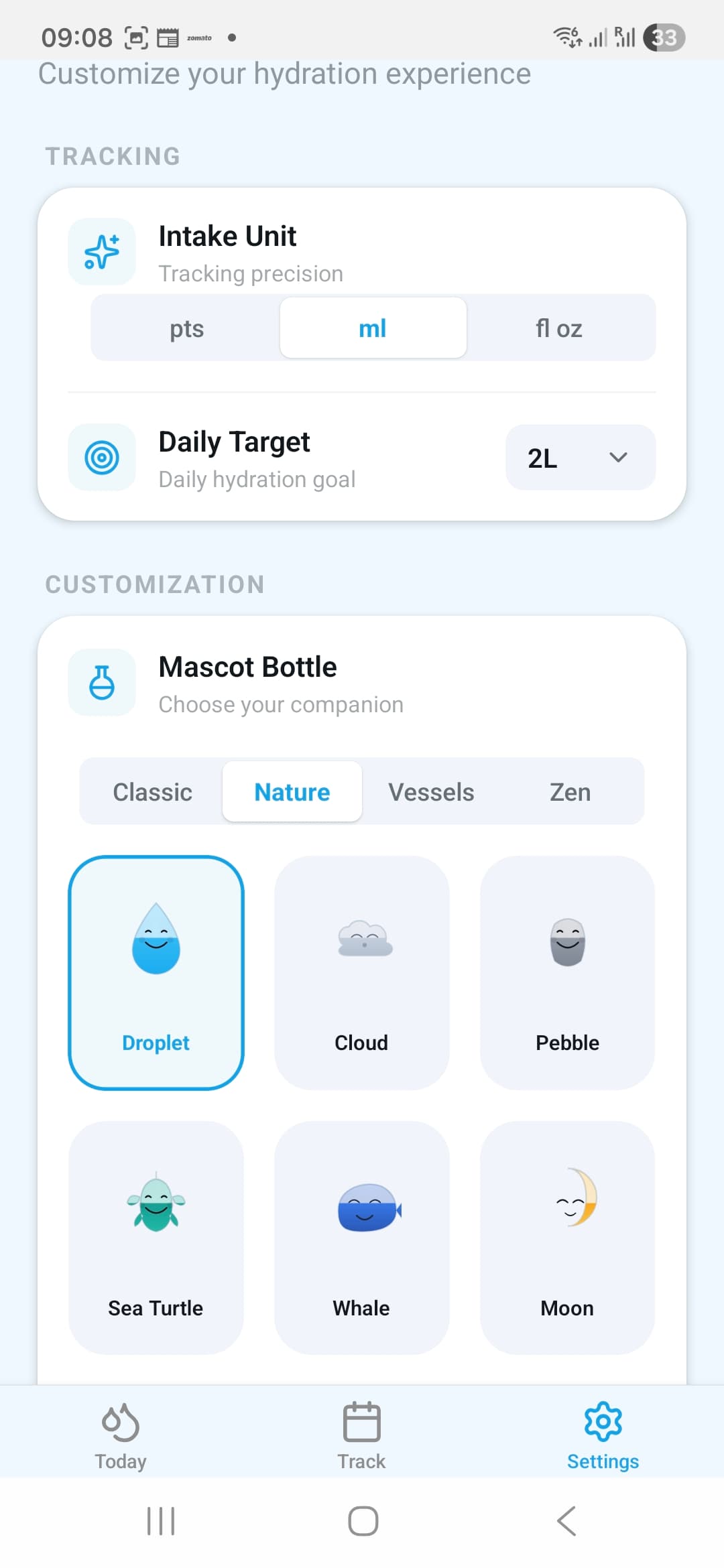Pick the Whale mascot
Viewport: 724px width, 1568px height.
[362, 1238]
